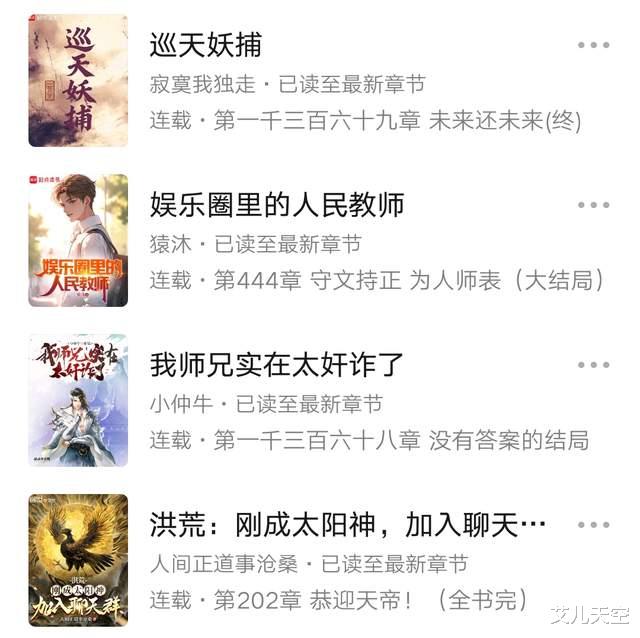Show the overflow menu for 娱乐圈里的人民教师

click(x=594, y=205)
